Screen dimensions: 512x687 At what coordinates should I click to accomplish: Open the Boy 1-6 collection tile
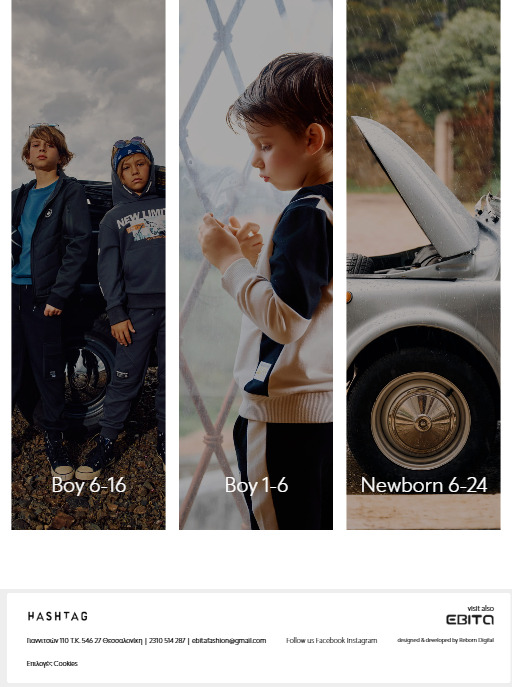tap(256, 264)
